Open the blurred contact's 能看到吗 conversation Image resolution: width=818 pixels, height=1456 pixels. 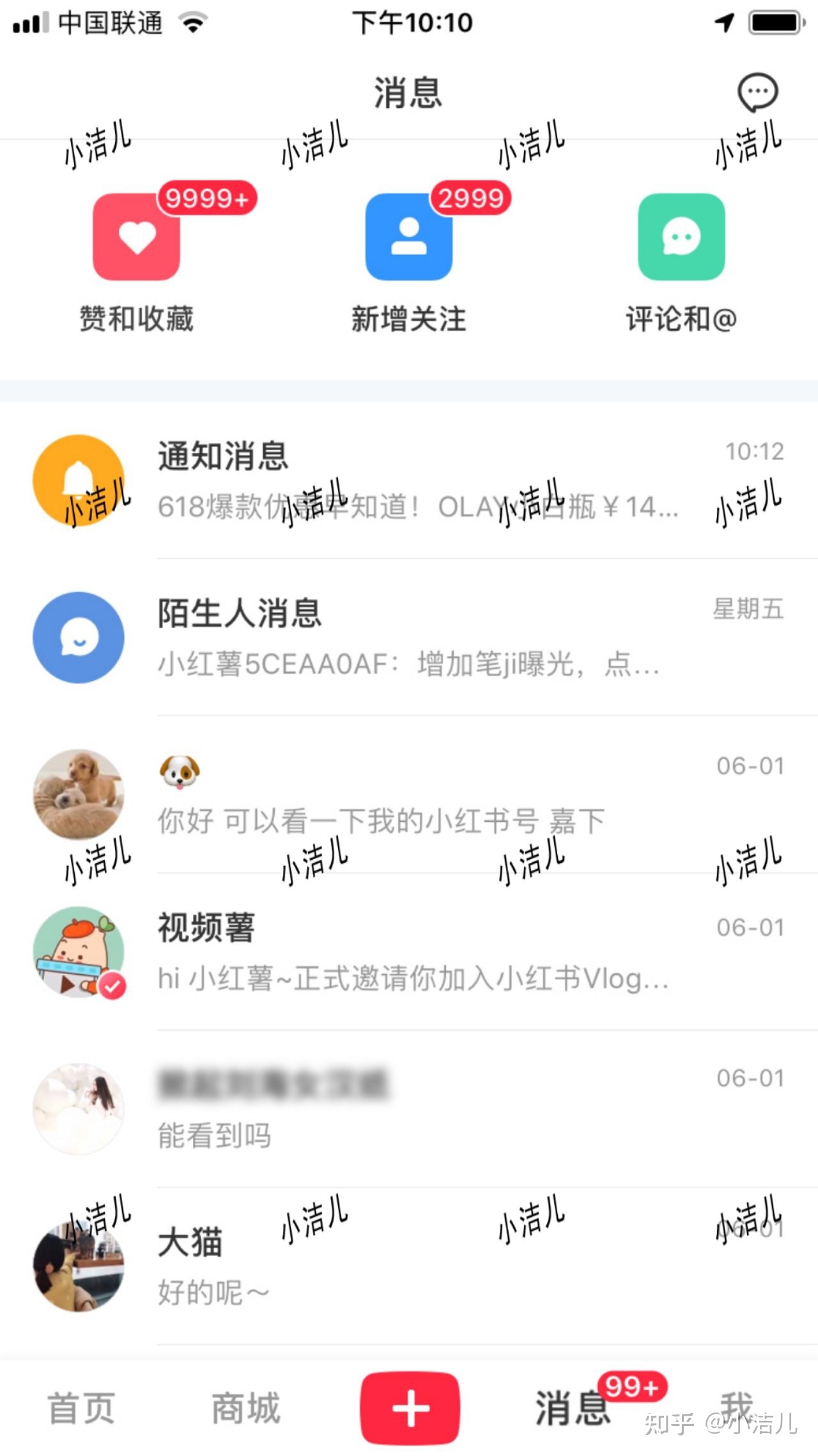coord(409,1110)
